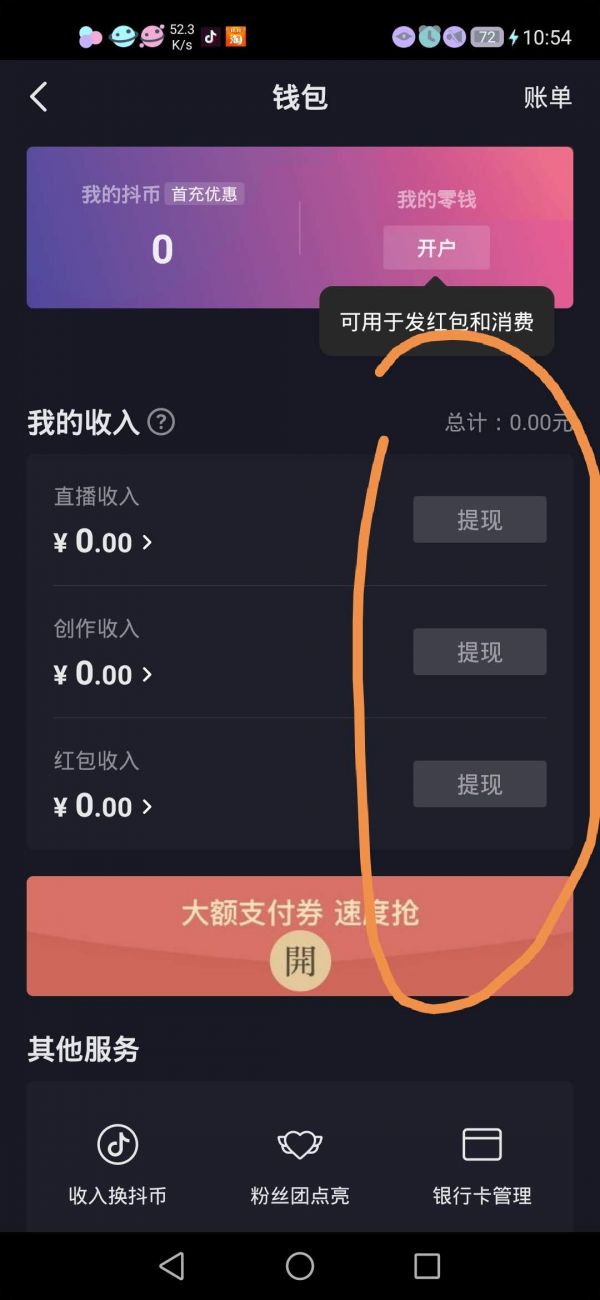Open the 我的收入 help question mark

click(x=161, y=422)
